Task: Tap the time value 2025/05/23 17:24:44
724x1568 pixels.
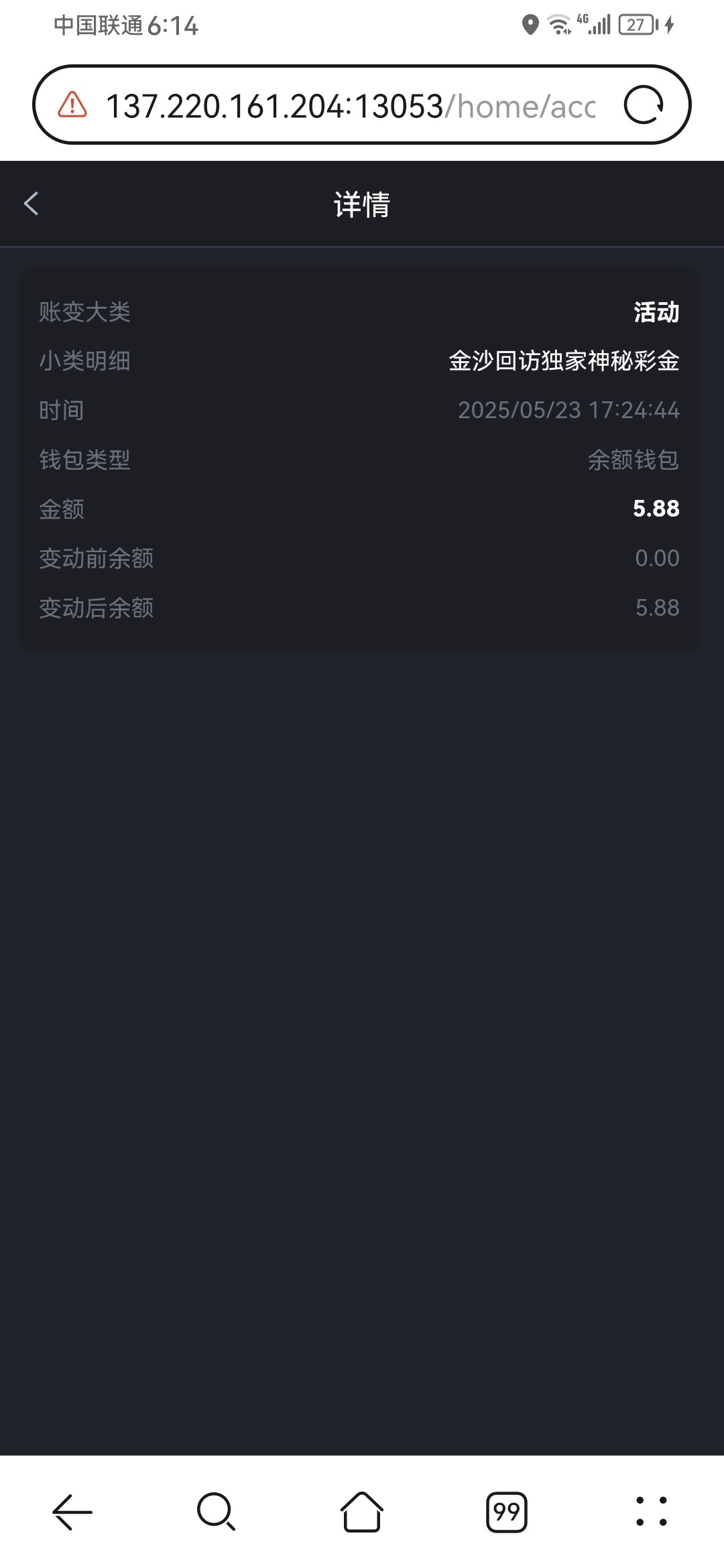Action: 569,410
